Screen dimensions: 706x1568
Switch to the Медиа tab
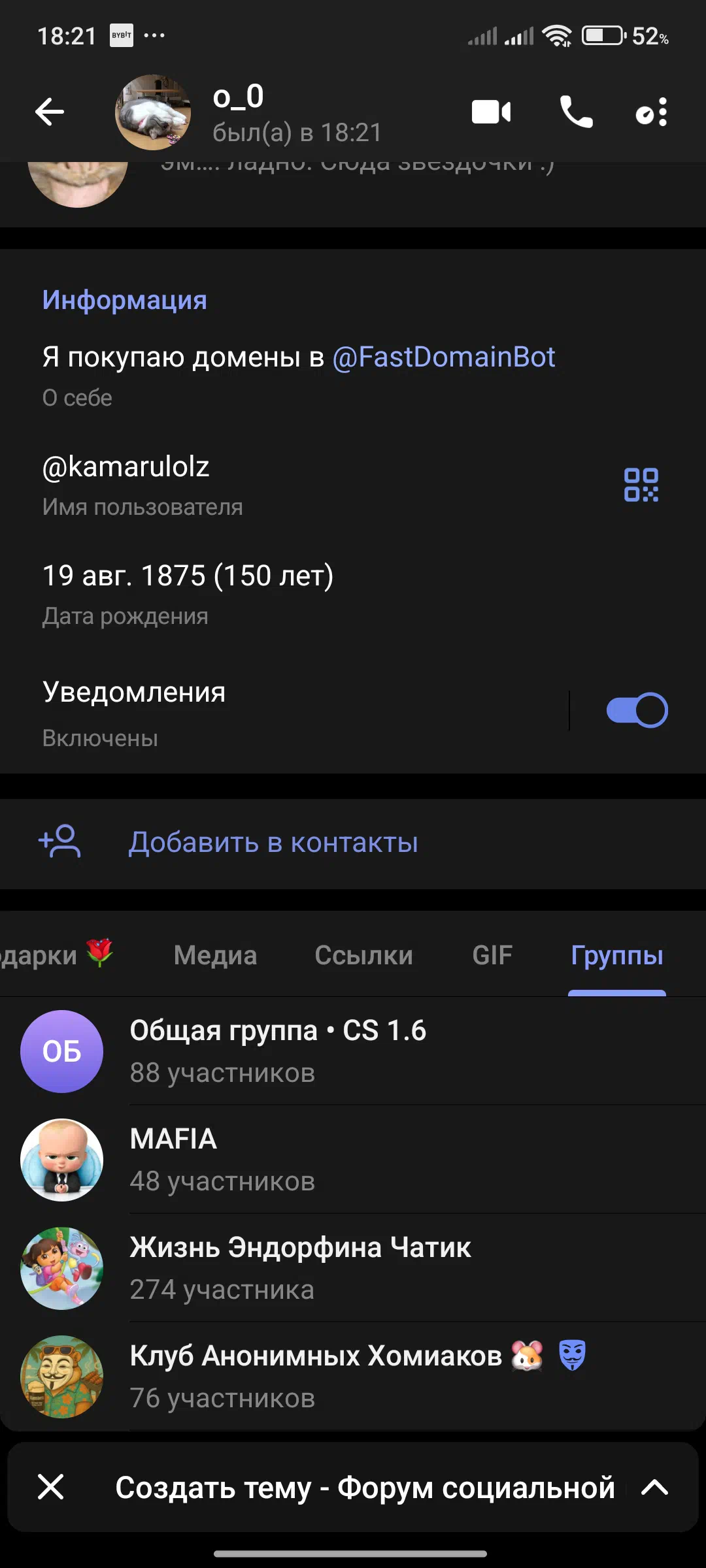coord(215,955)
